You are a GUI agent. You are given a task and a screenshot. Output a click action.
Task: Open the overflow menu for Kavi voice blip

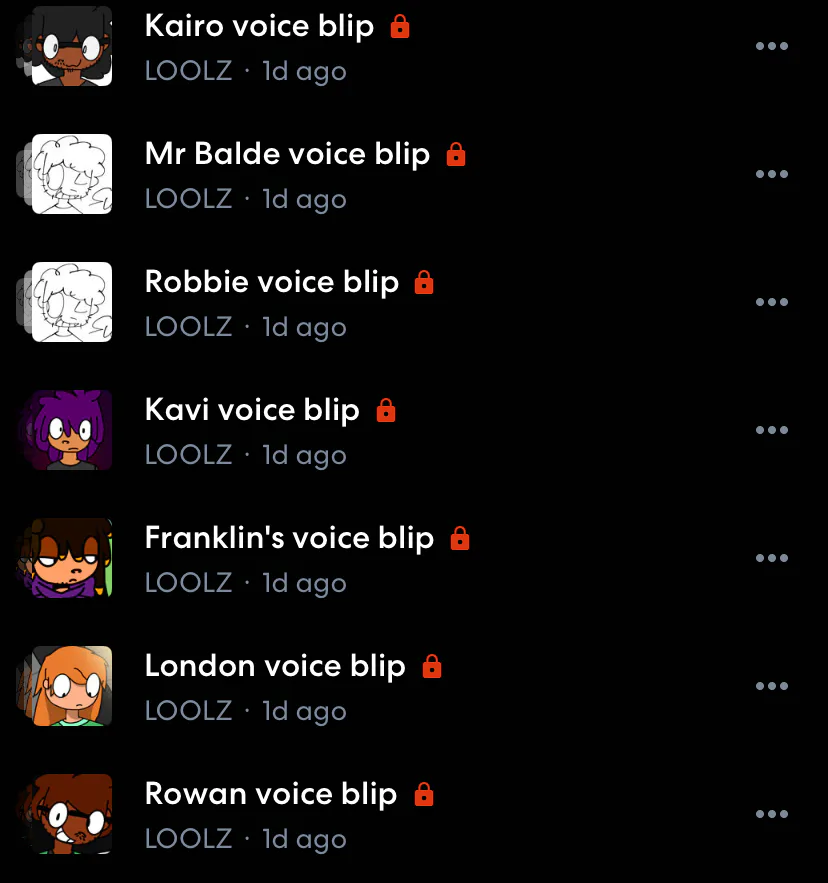click(771, 431)
